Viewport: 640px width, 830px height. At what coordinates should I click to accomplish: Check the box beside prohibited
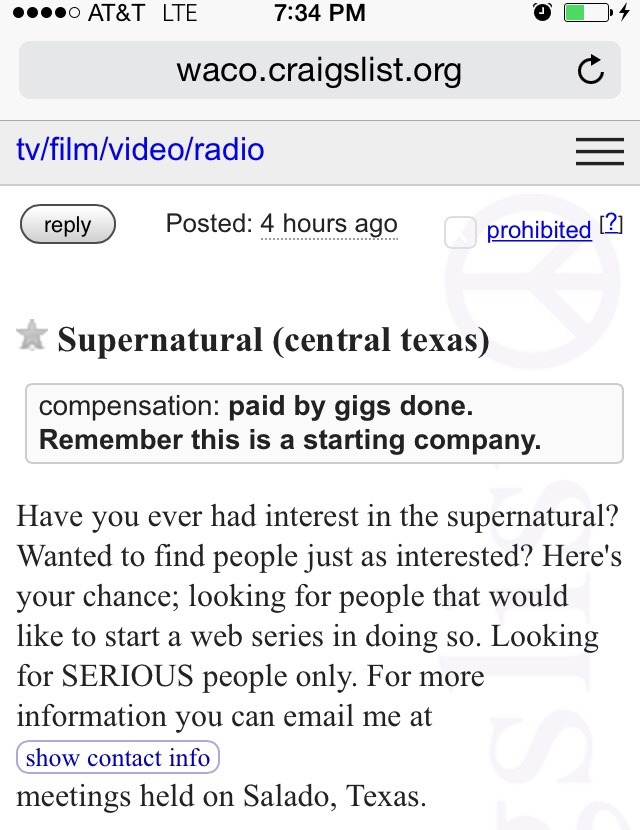pyautogui.click(x=460, y=232)
